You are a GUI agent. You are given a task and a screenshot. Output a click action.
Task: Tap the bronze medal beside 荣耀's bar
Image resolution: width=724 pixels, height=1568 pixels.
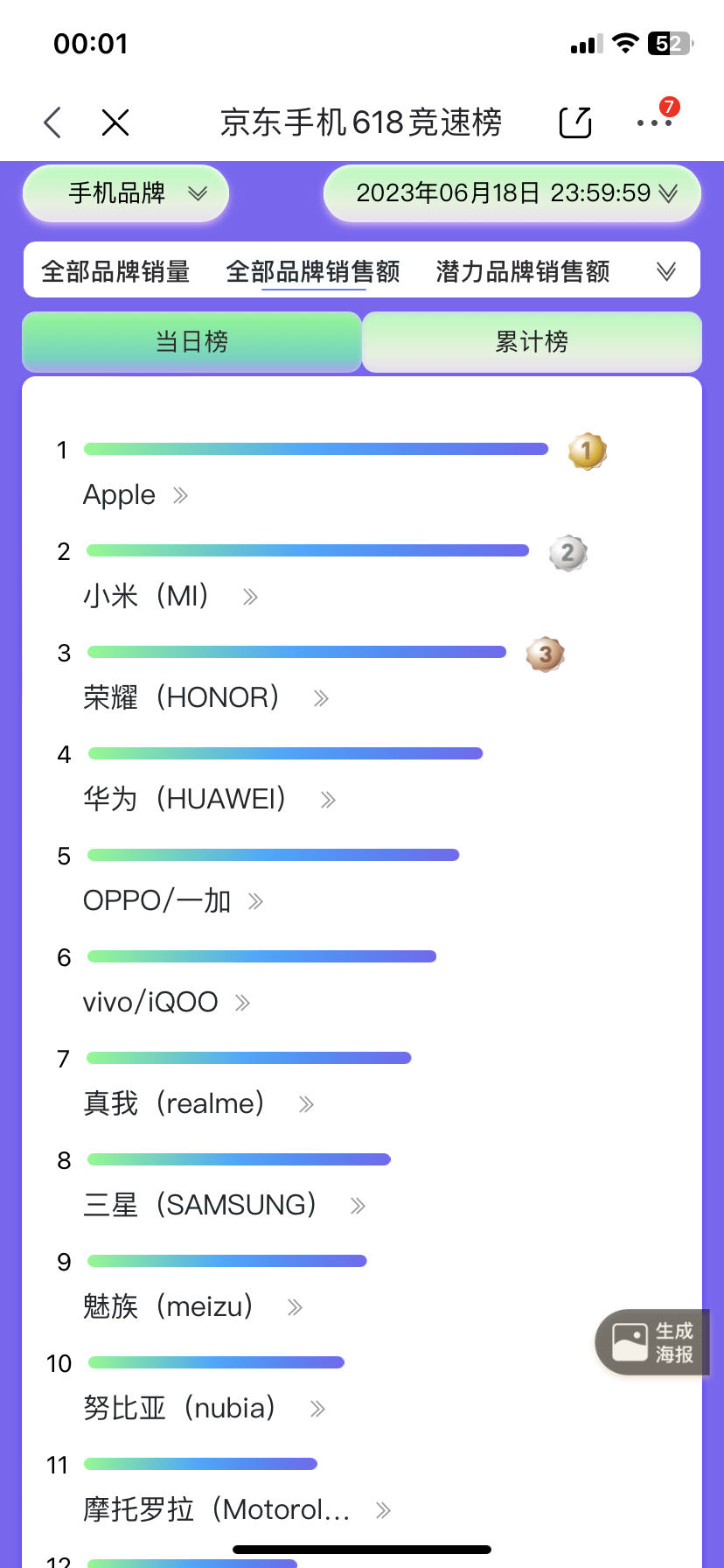[545, 654]
